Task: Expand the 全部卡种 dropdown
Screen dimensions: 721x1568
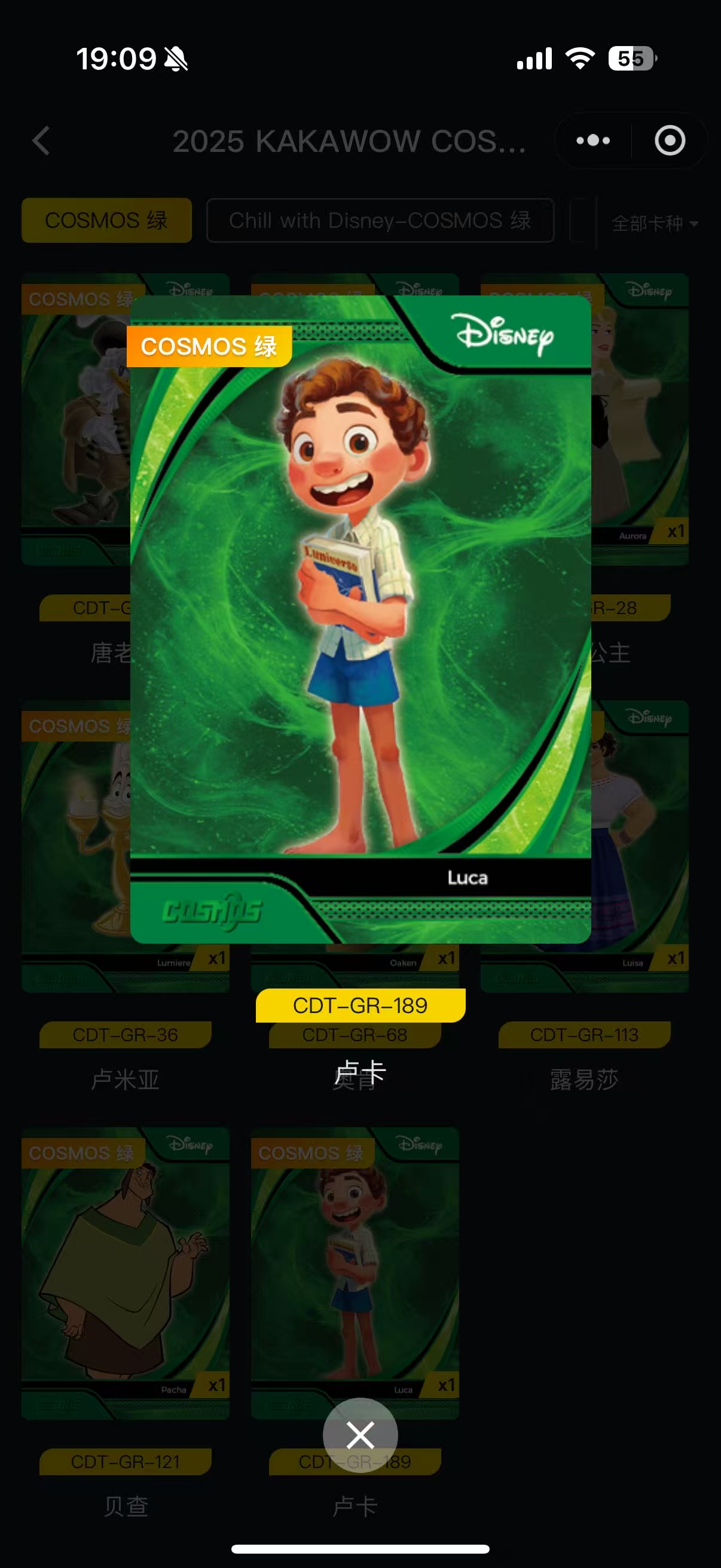Action: click(654, 224)
